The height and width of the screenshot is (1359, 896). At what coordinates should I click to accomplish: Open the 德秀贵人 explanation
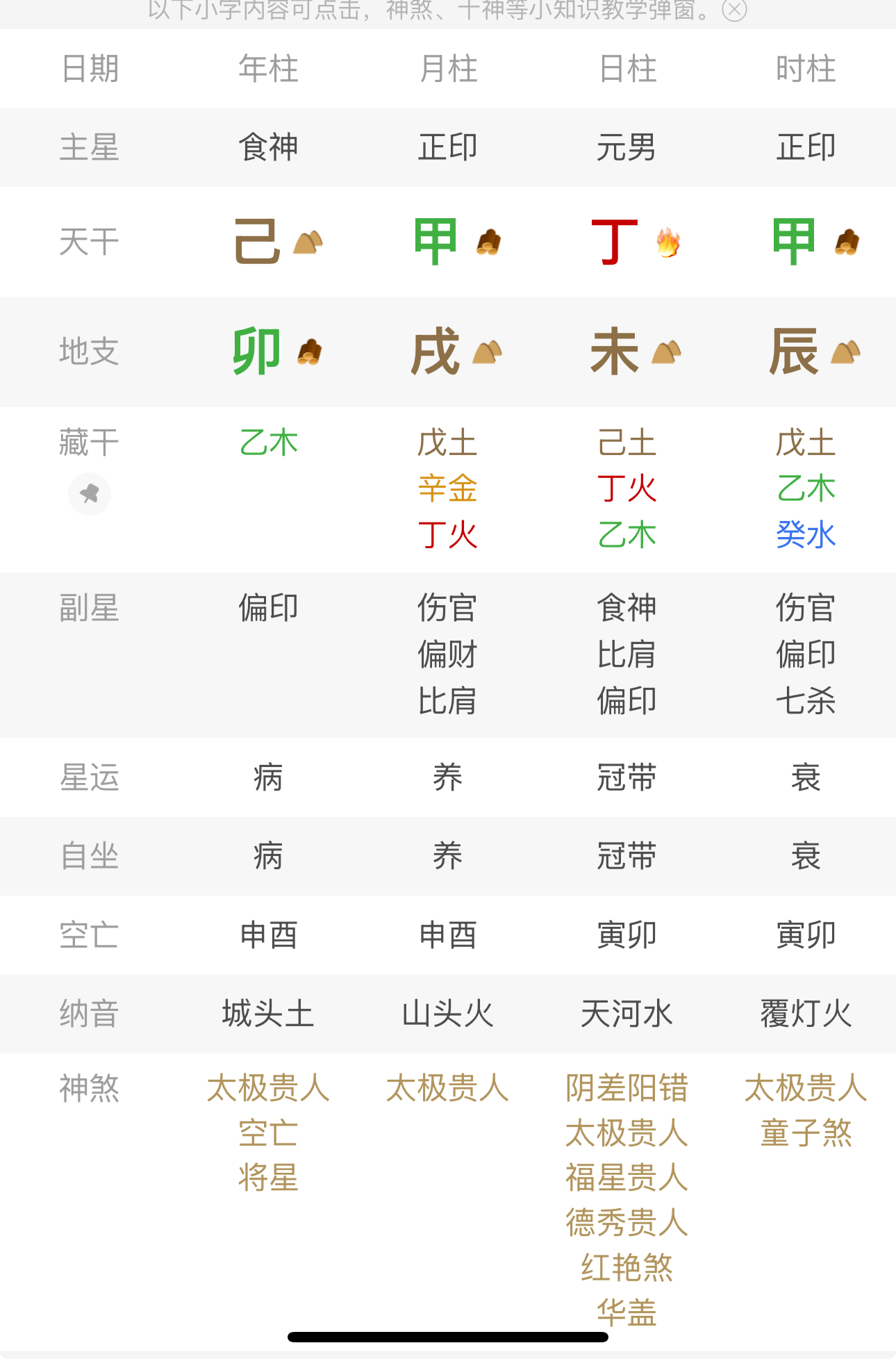627,1223
